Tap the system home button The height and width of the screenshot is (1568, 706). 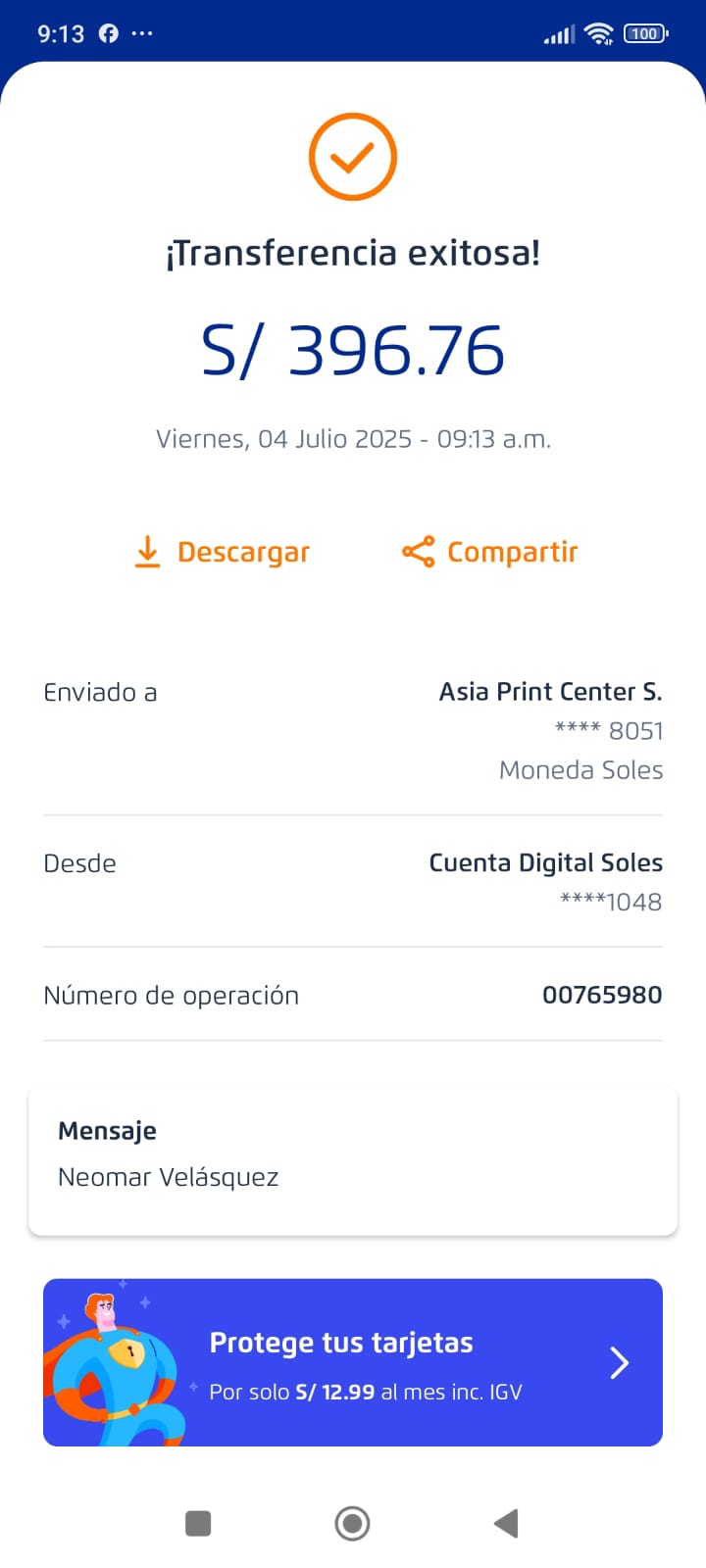352,1524
